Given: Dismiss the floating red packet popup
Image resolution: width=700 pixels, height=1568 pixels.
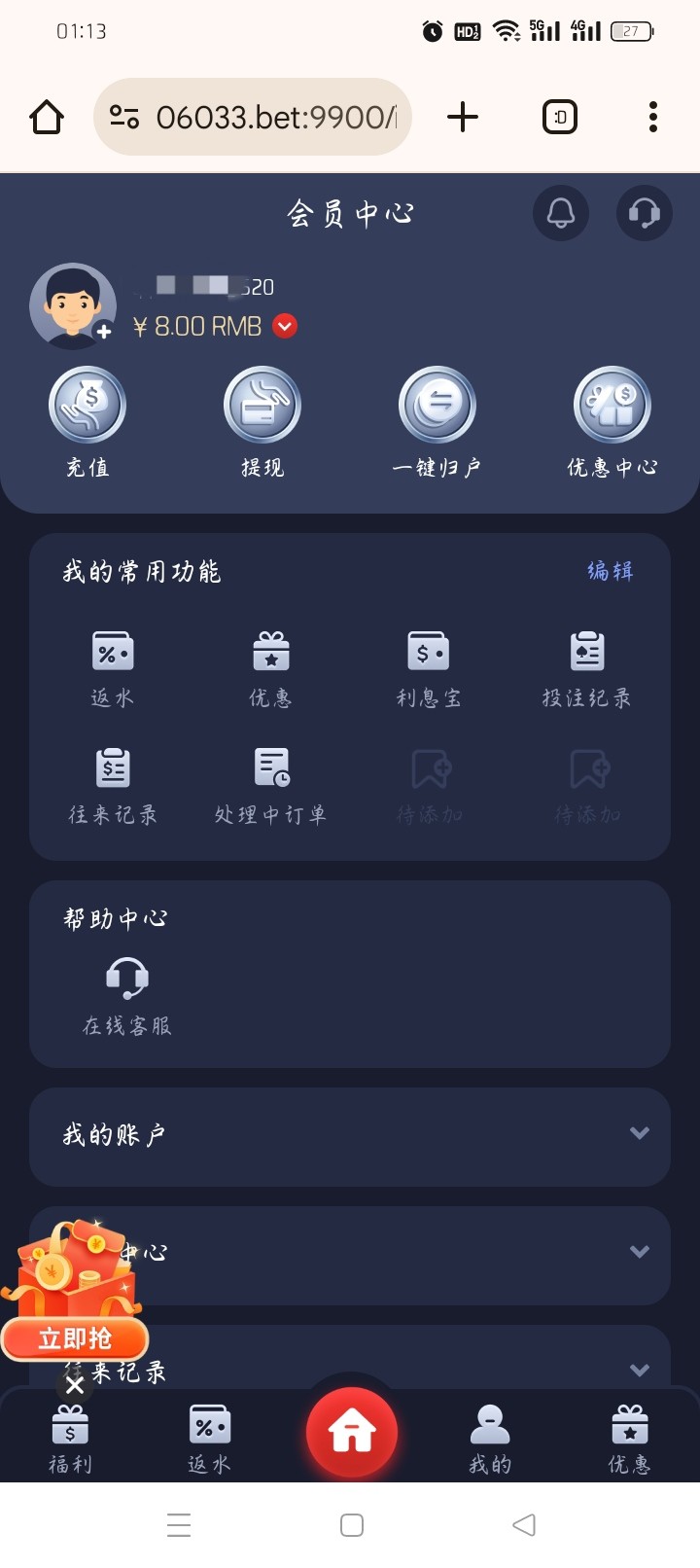Looking at the screenshot, I should 75,1385.
